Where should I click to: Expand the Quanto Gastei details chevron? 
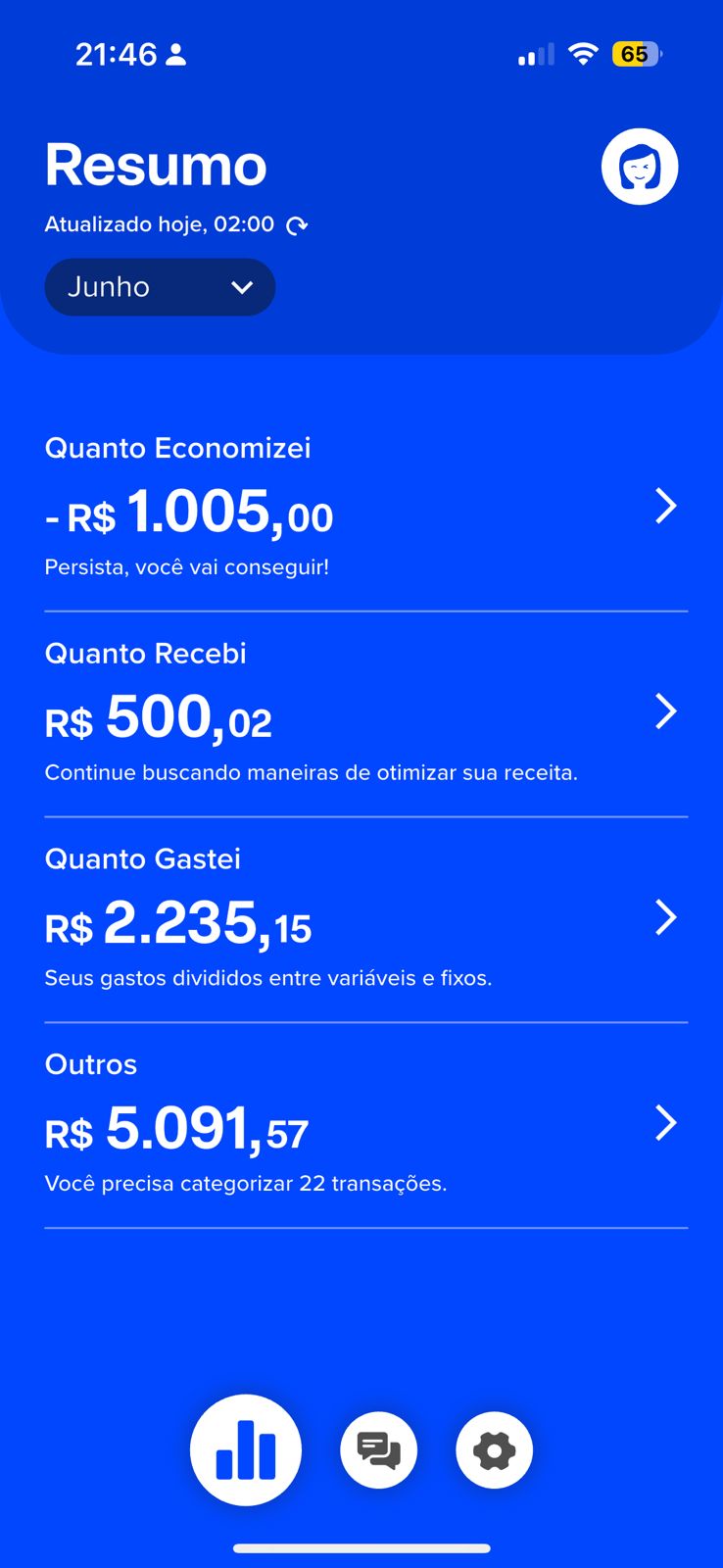pyautogui.click(x=666, y=918)
